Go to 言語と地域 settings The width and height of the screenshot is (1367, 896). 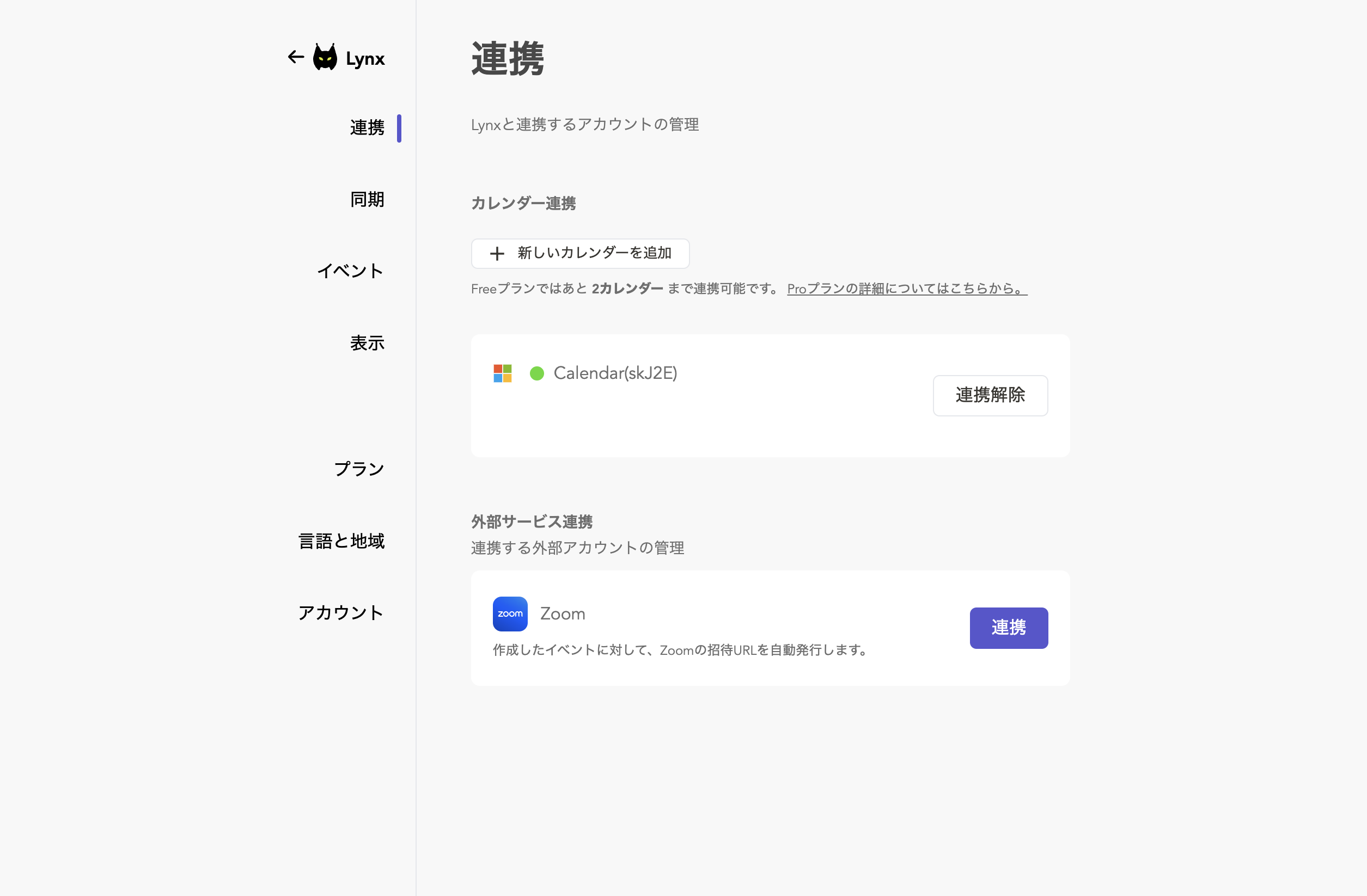click(341, 541)
